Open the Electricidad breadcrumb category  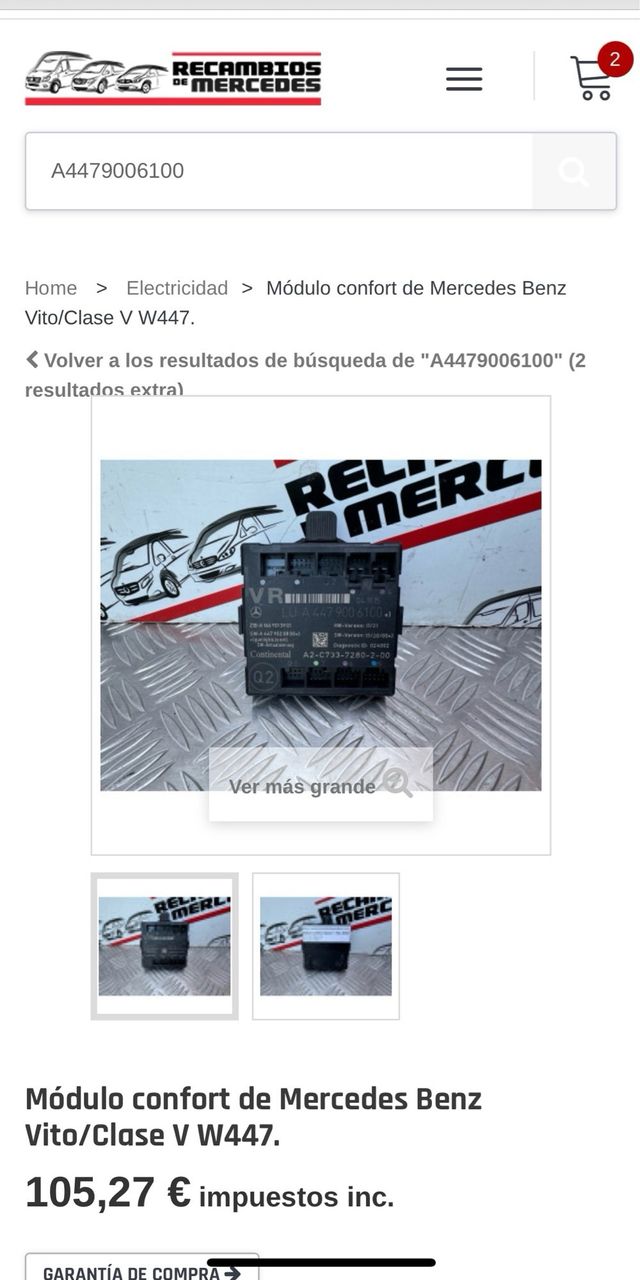177,288
